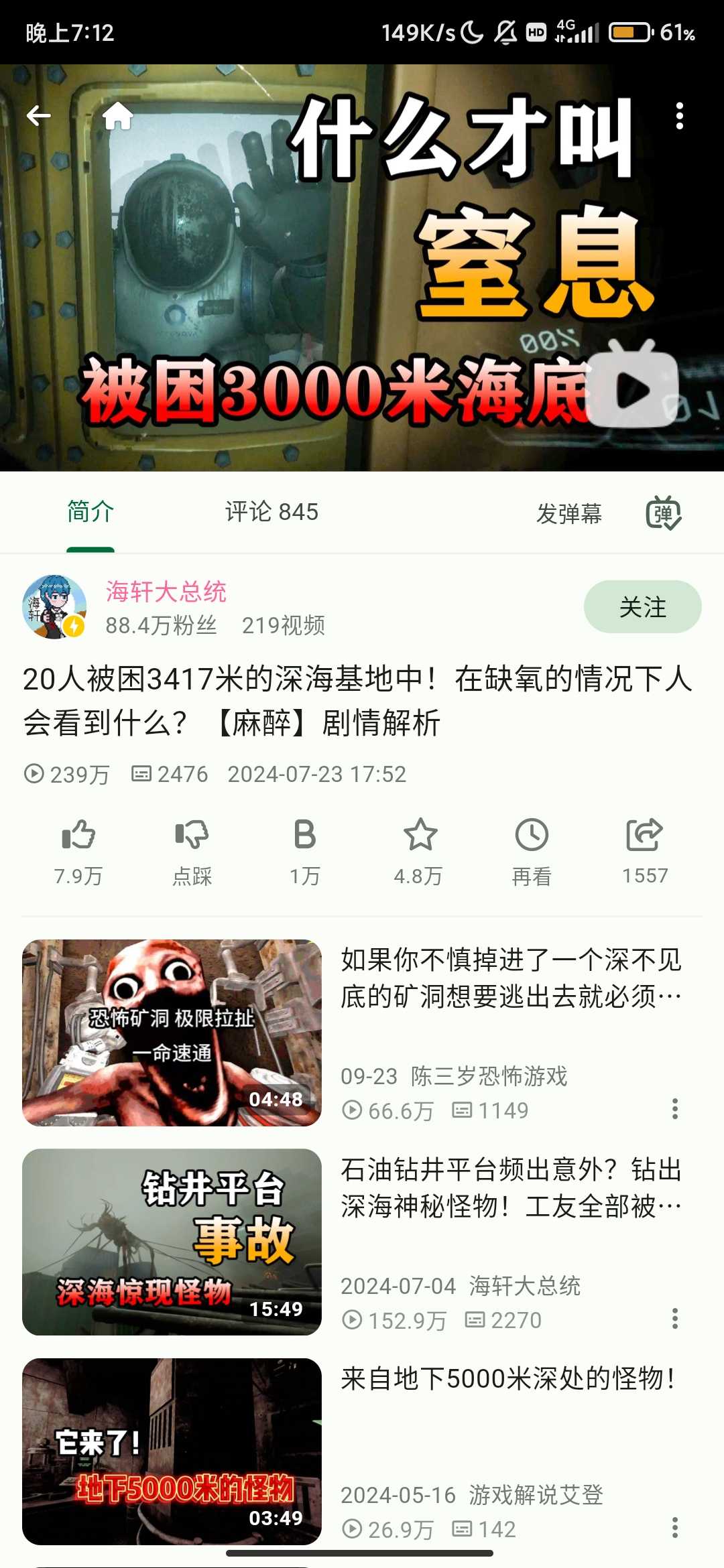Viewport: 724px width, 1568px height.
Task: Open the 恐怖矿洞 recommended video
Action: 172,1033
